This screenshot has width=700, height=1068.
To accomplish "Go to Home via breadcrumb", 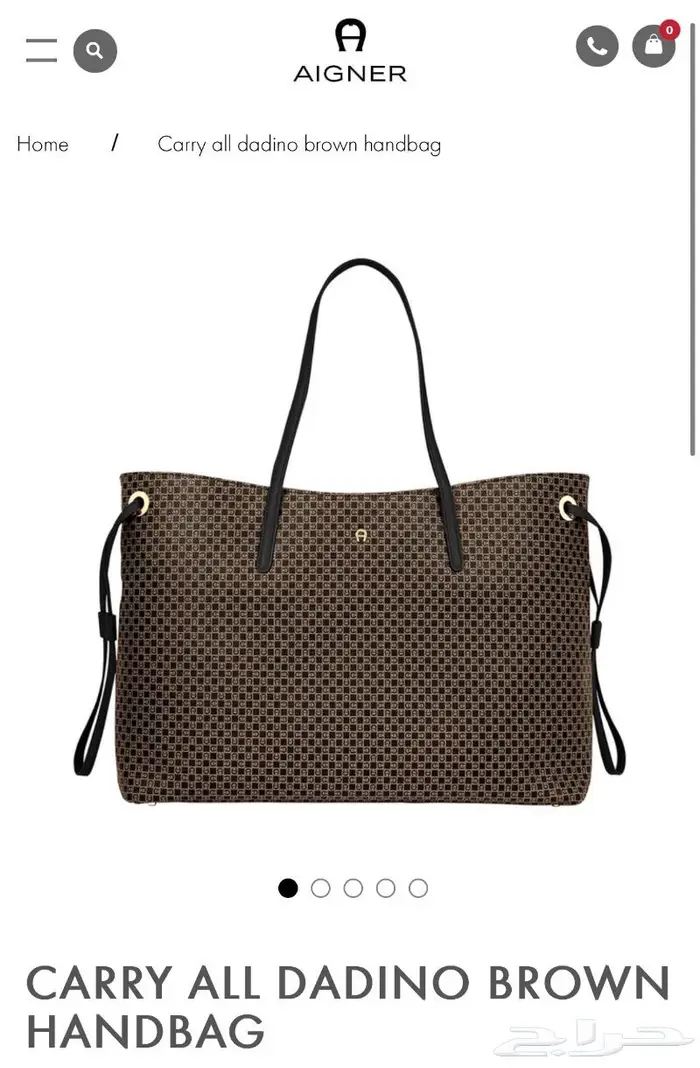I will 42,144.
